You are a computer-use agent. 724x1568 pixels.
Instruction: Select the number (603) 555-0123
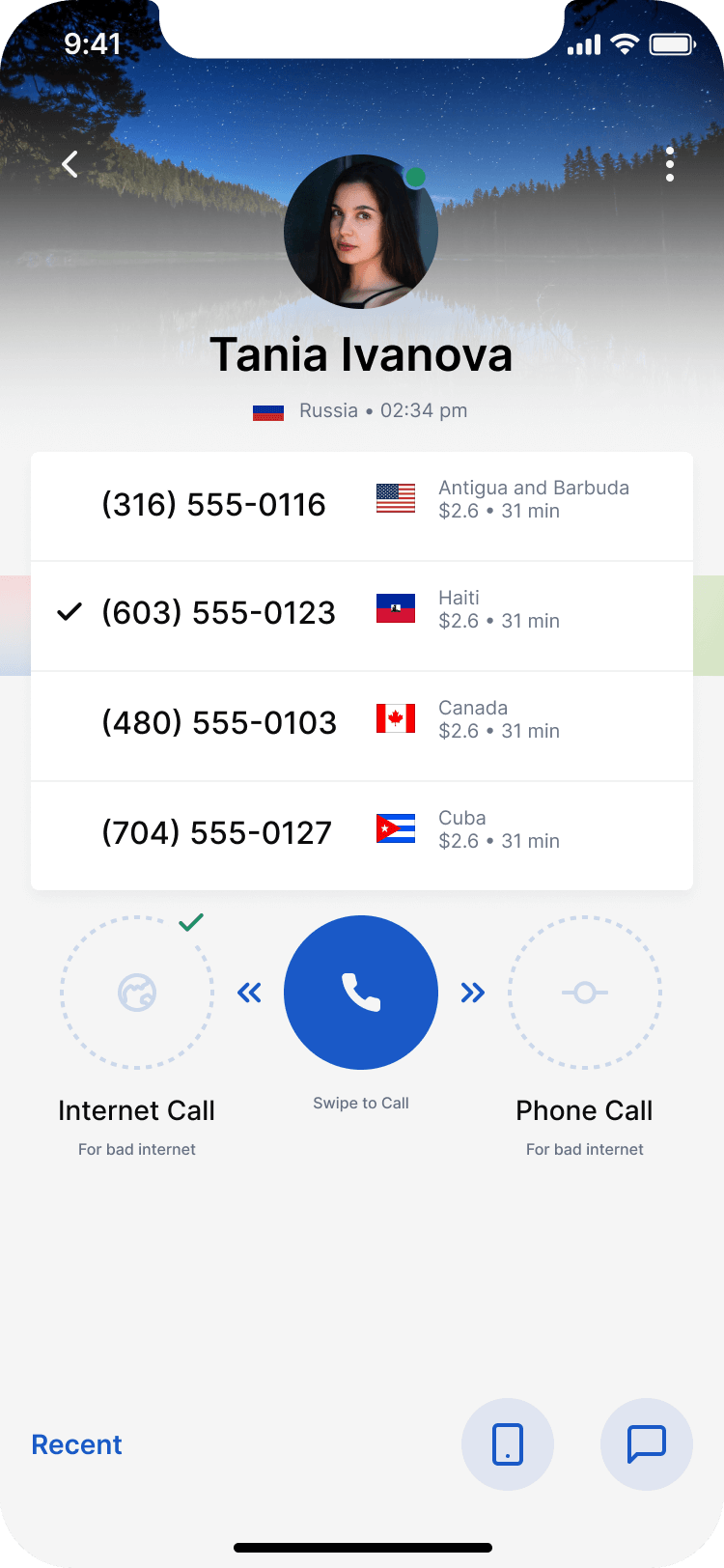point(361,614)
